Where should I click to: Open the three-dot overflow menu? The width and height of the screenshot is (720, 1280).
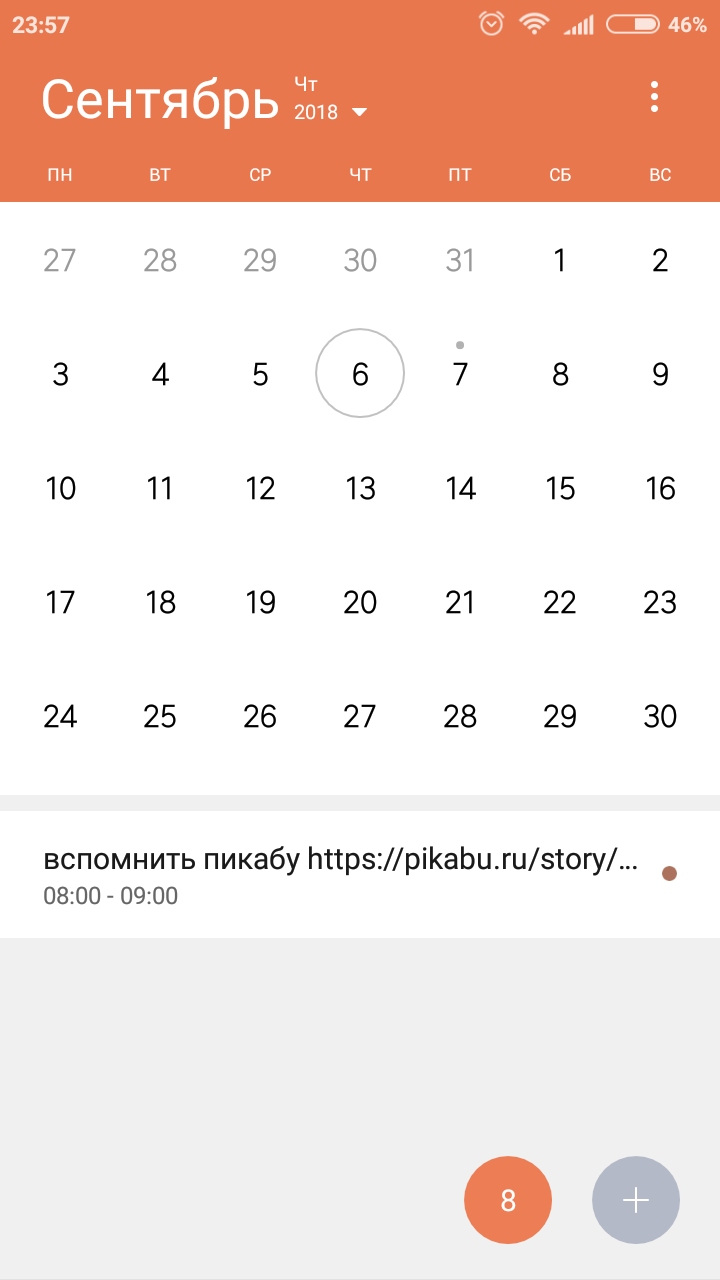click(654, 97)
